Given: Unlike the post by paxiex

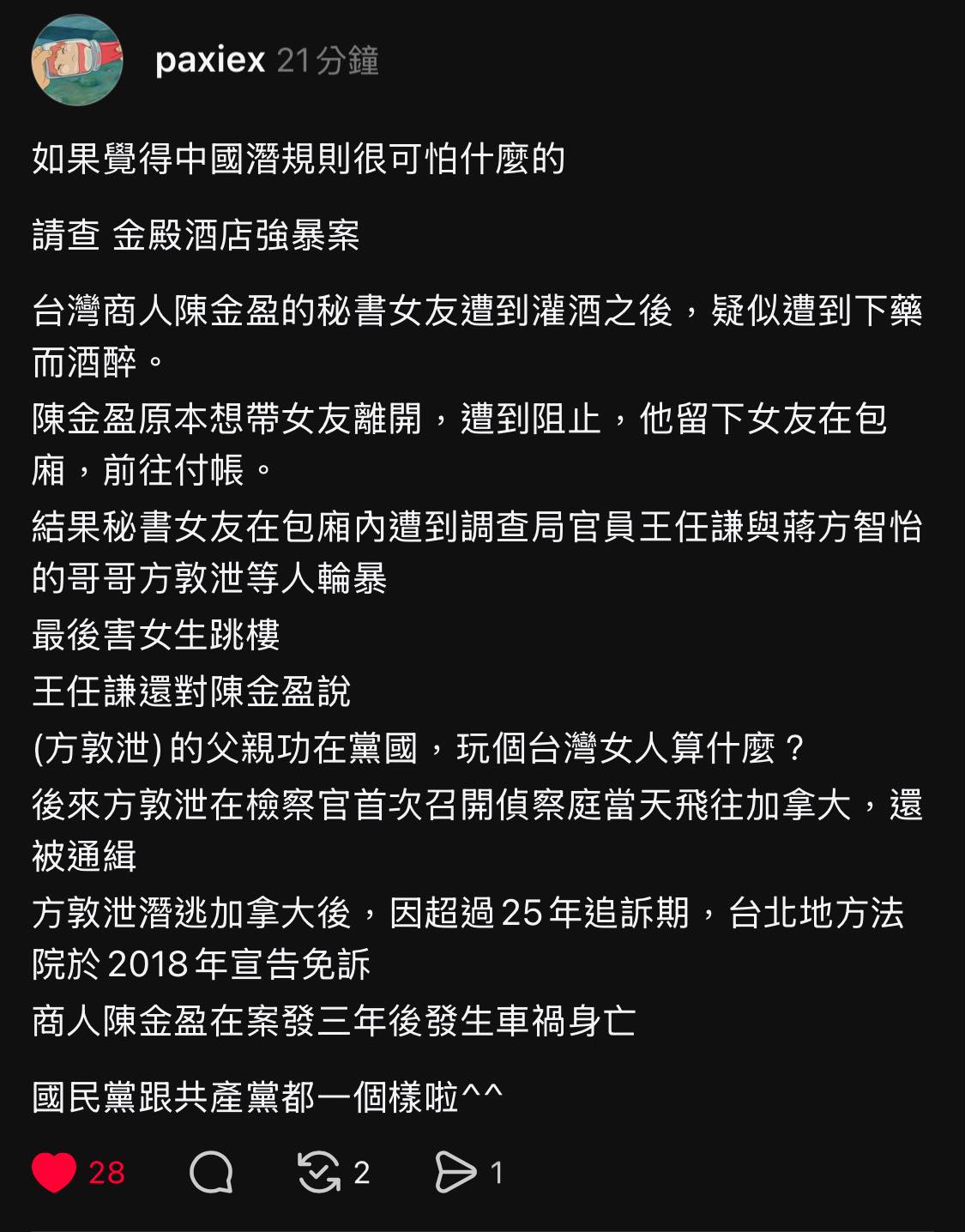Looking at the screenshot, I should coord(54,1172).
